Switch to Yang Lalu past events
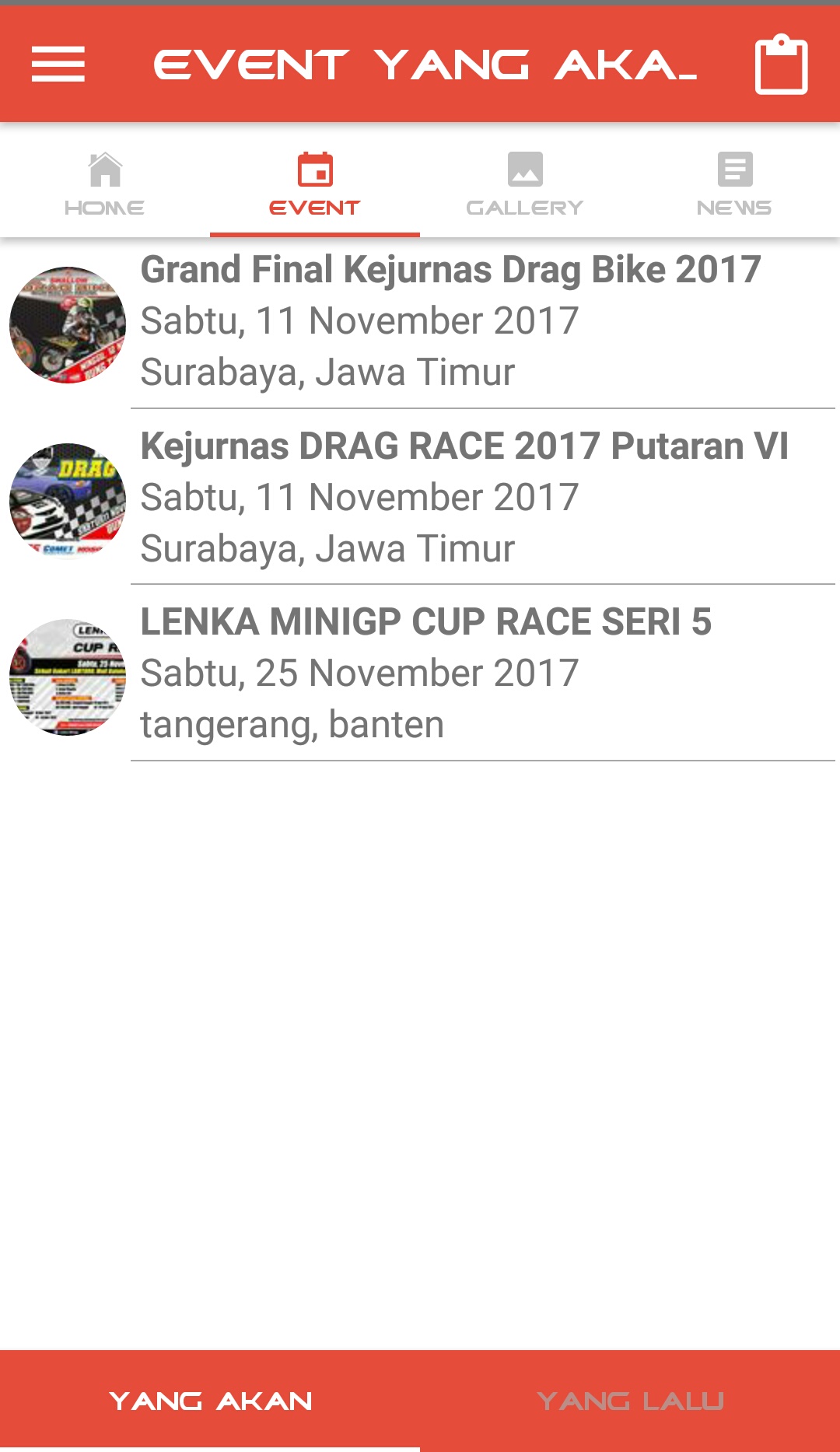This screenshot has width=840, height=1452. pyautogui.click(x=630, y=1401)
